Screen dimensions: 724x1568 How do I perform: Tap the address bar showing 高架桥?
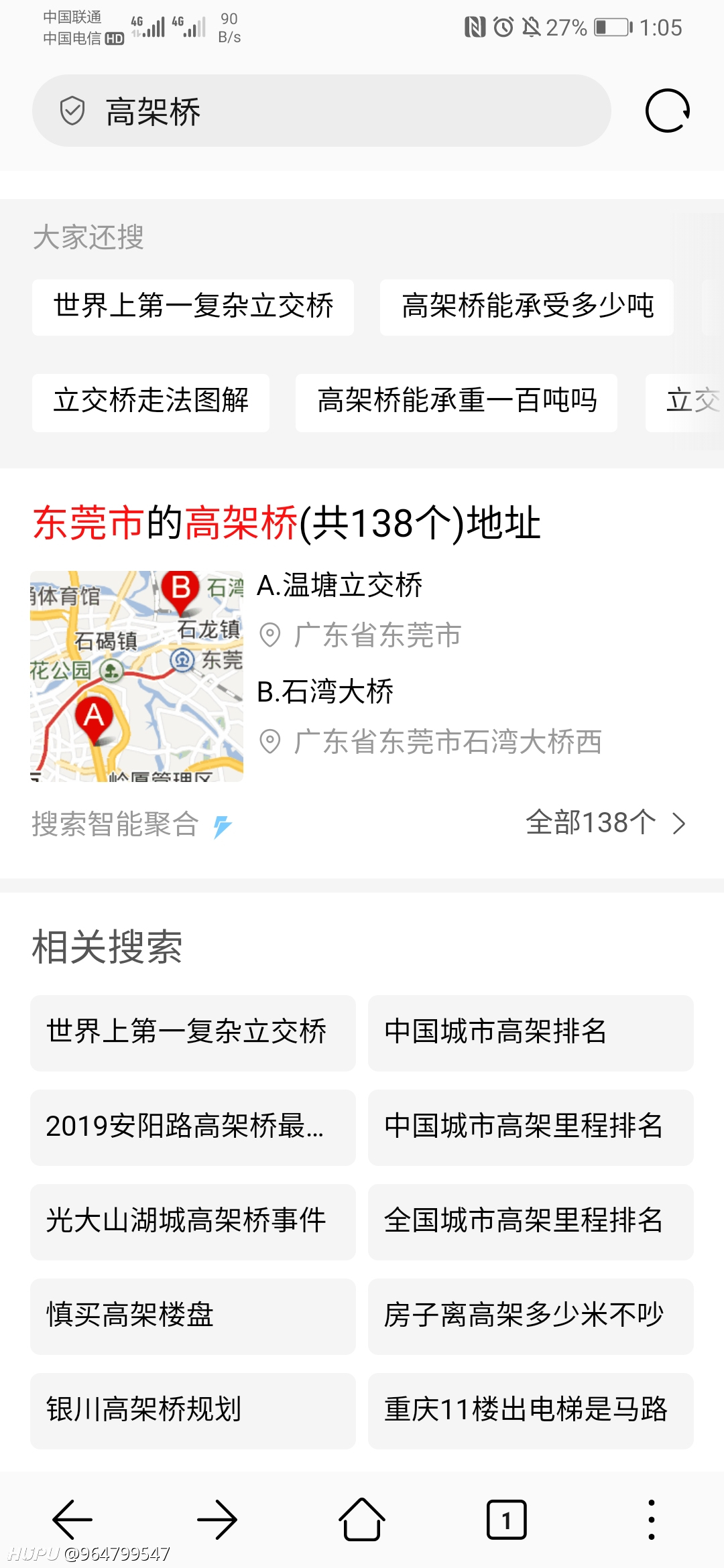click(x=322, y=111)
